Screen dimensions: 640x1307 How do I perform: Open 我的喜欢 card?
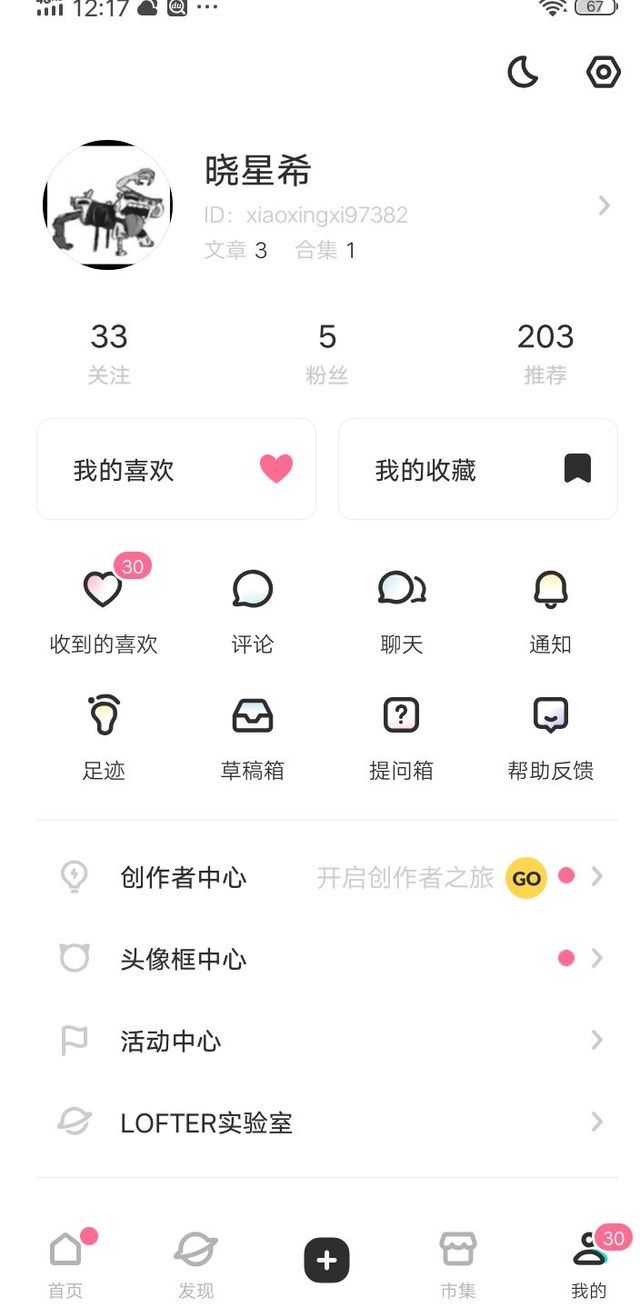pyautogui.click(x=176, y=469)
